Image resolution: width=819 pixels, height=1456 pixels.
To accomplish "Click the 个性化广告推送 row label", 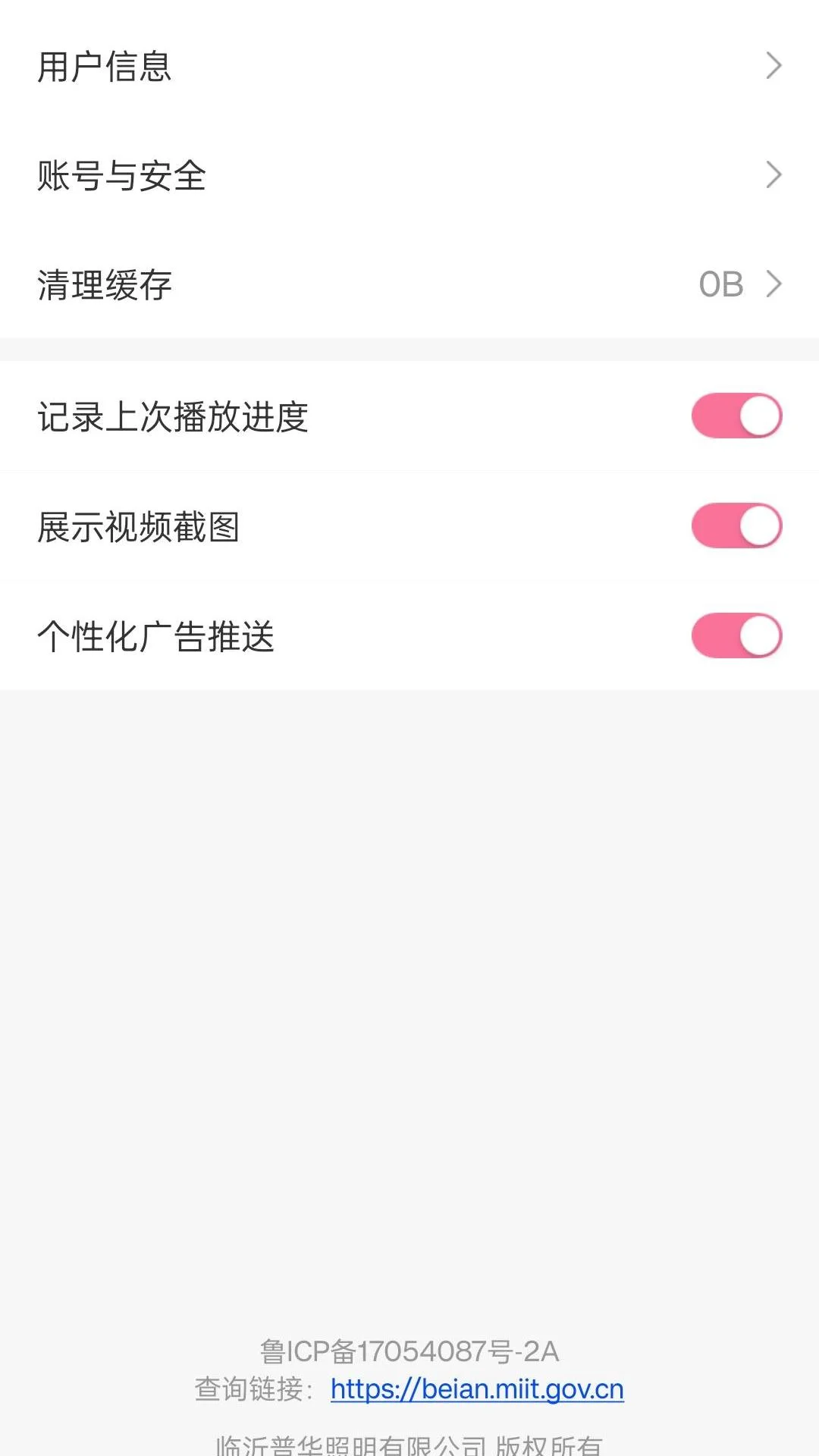I will 156,635.
